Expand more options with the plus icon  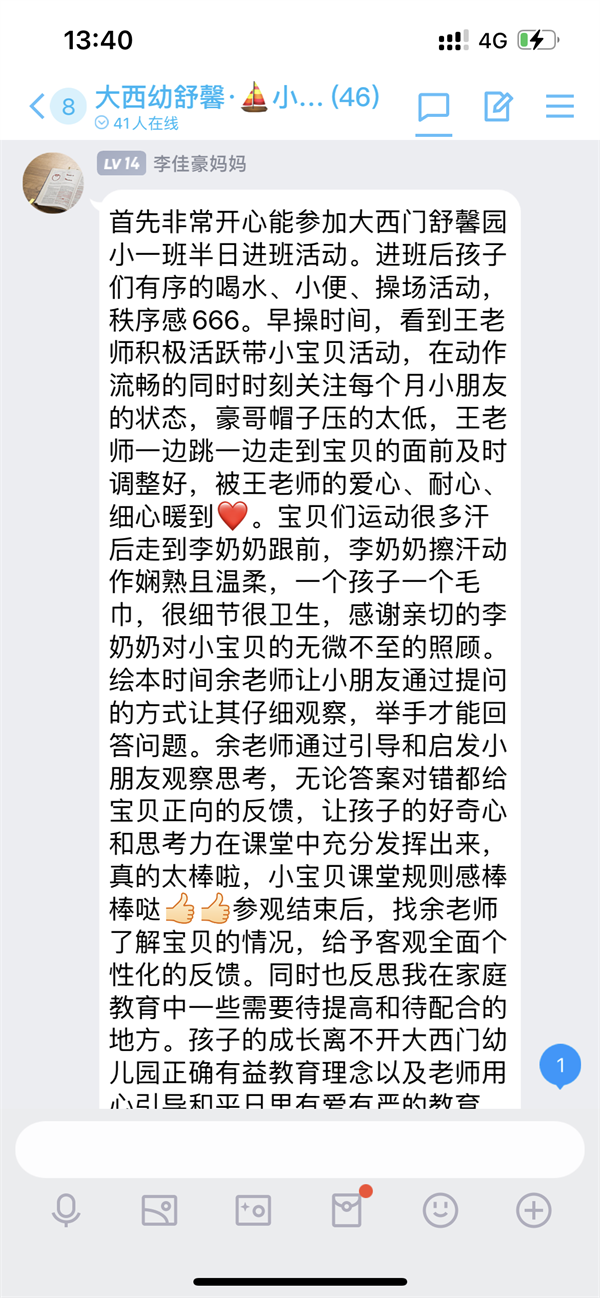(x=534, y=1211)
